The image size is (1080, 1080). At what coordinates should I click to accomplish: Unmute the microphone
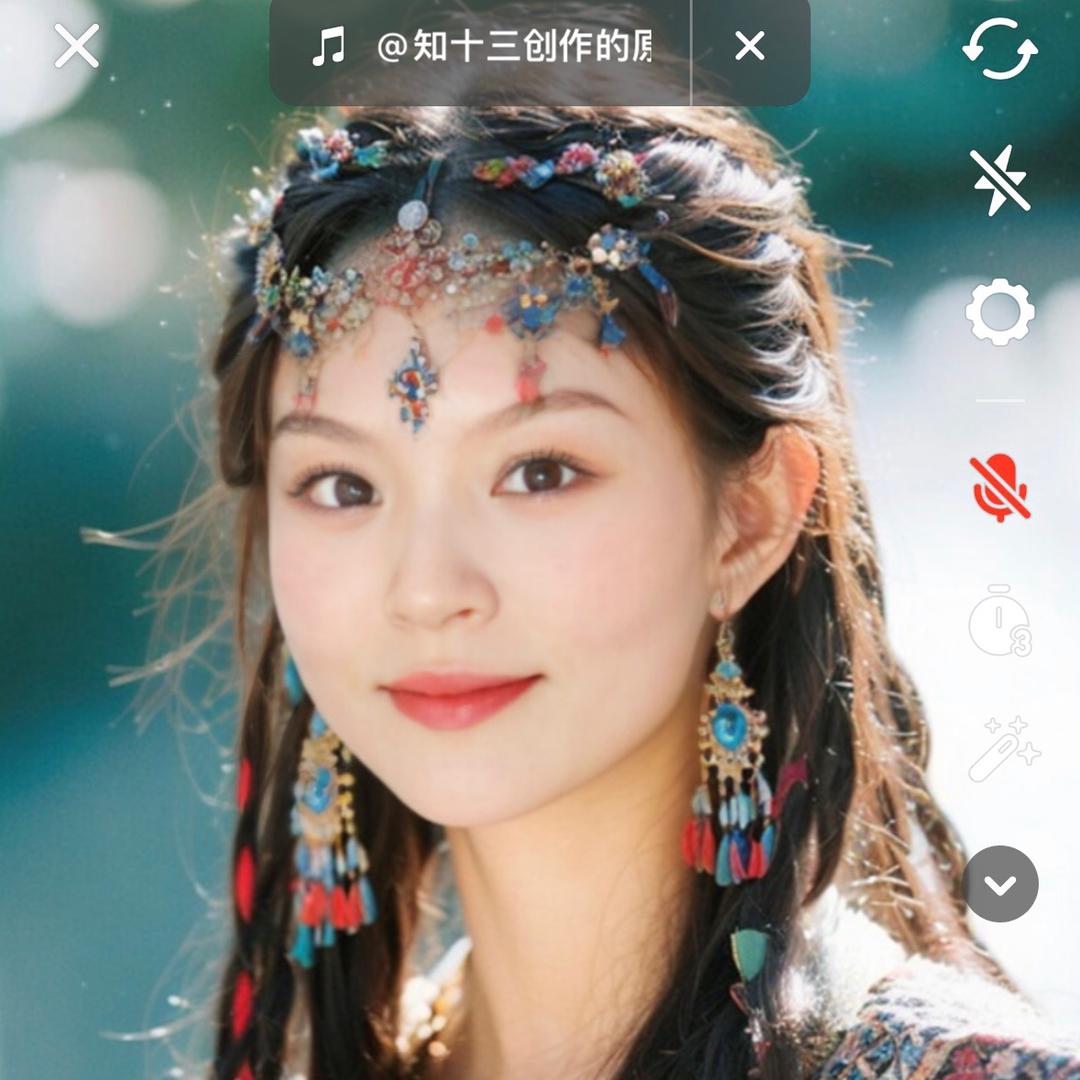click(1000, 488)
